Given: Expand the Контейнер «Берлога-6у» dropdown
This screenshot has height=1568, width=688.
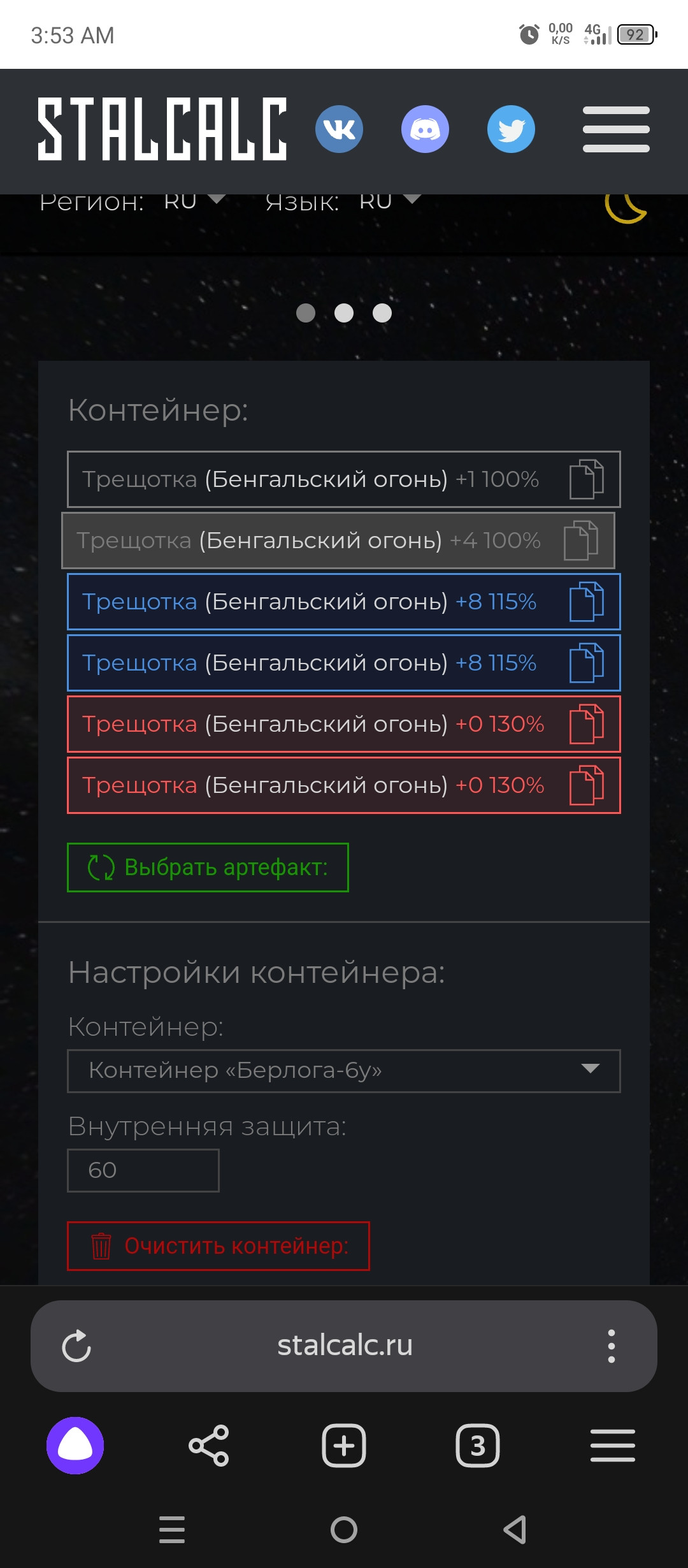Looking at the screenshot, I should click(344, 1071).
